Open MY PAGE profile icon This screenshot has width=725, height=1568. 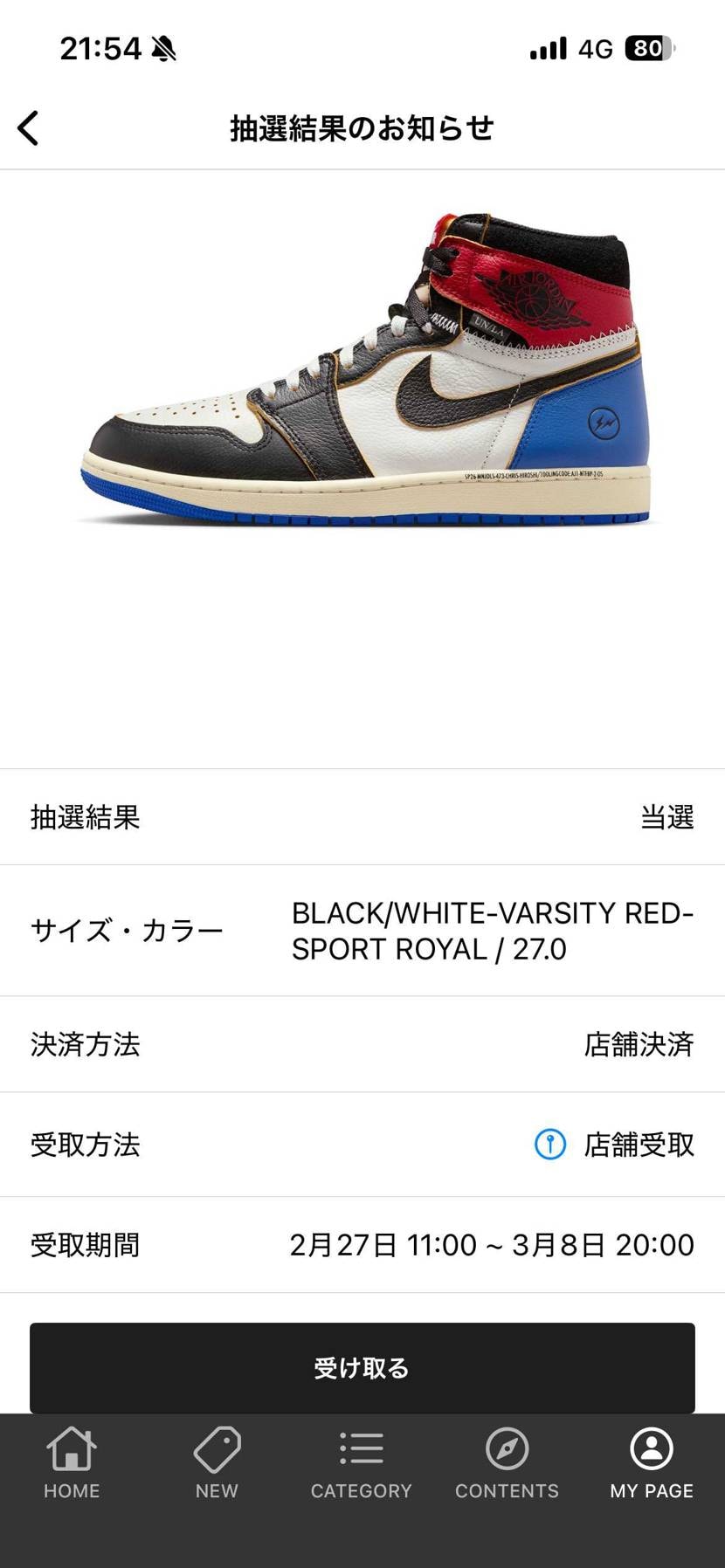(x=651, y=1447)
